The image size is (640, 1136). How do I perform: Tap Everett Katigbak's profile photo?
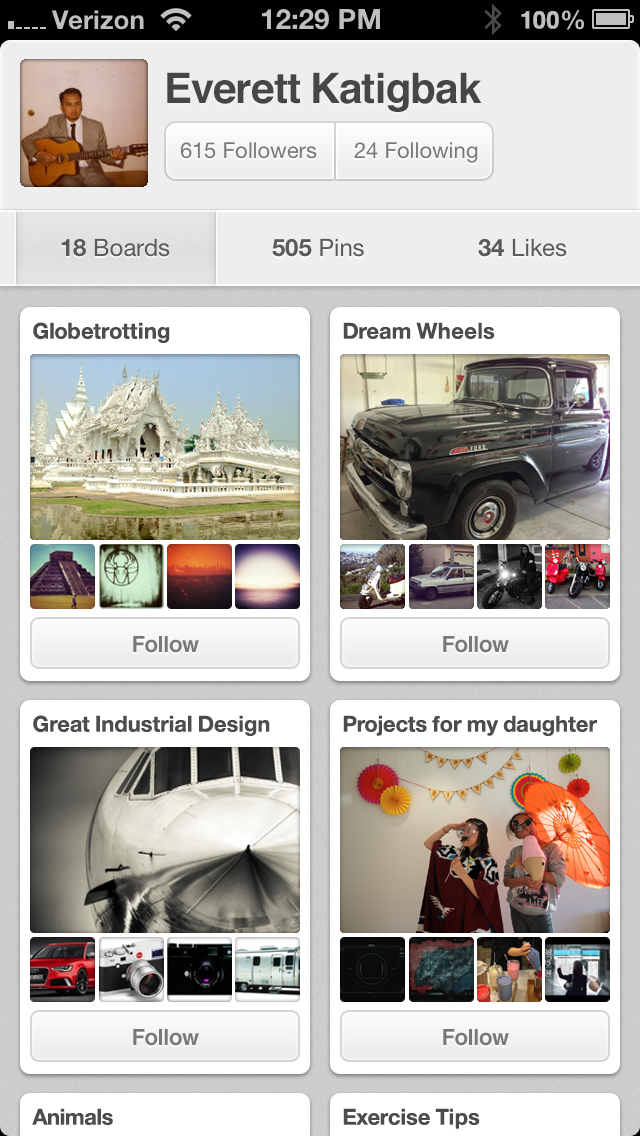coord(84,123)
